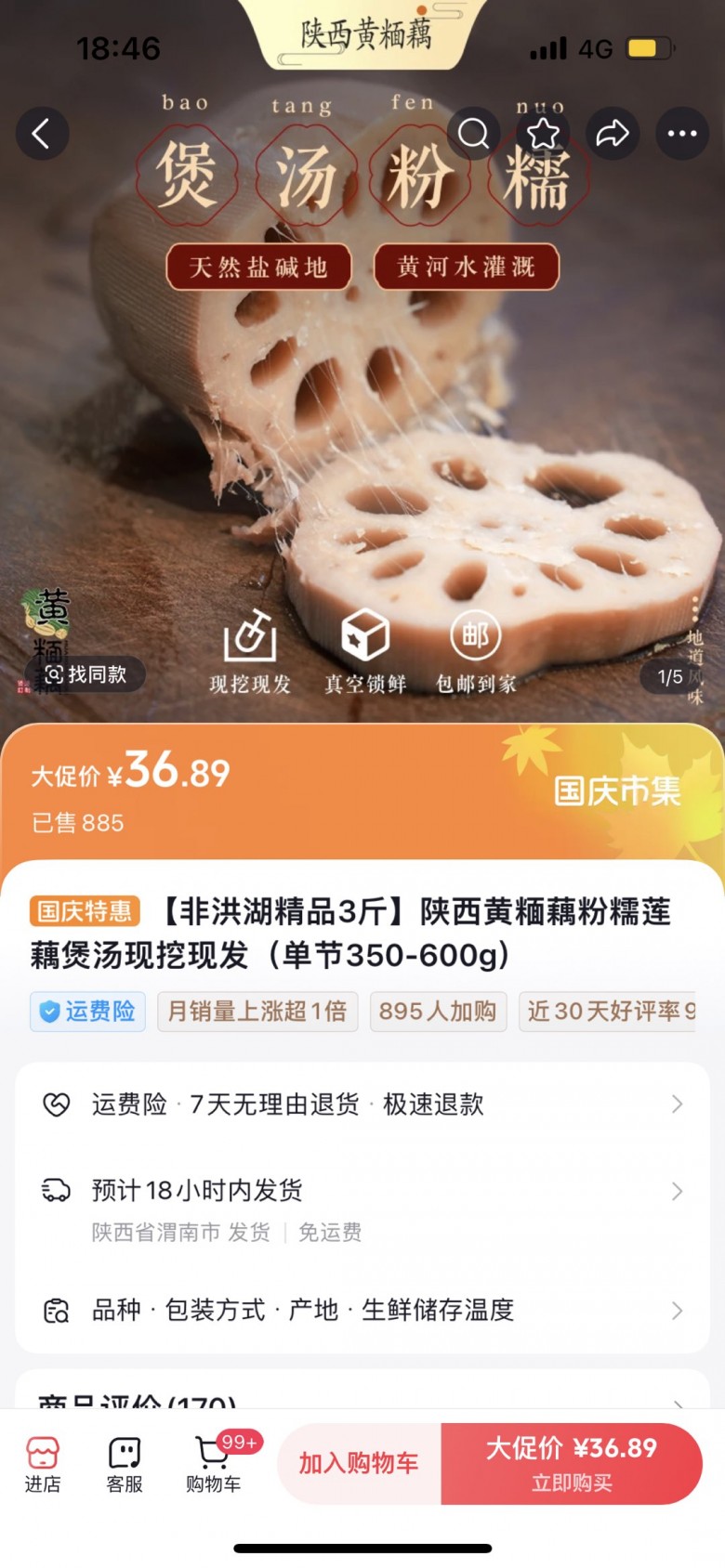The height and width of the screenshot is (1568, 725).
Task: Open the three-dot overflow menu
Action: (681, 134)
